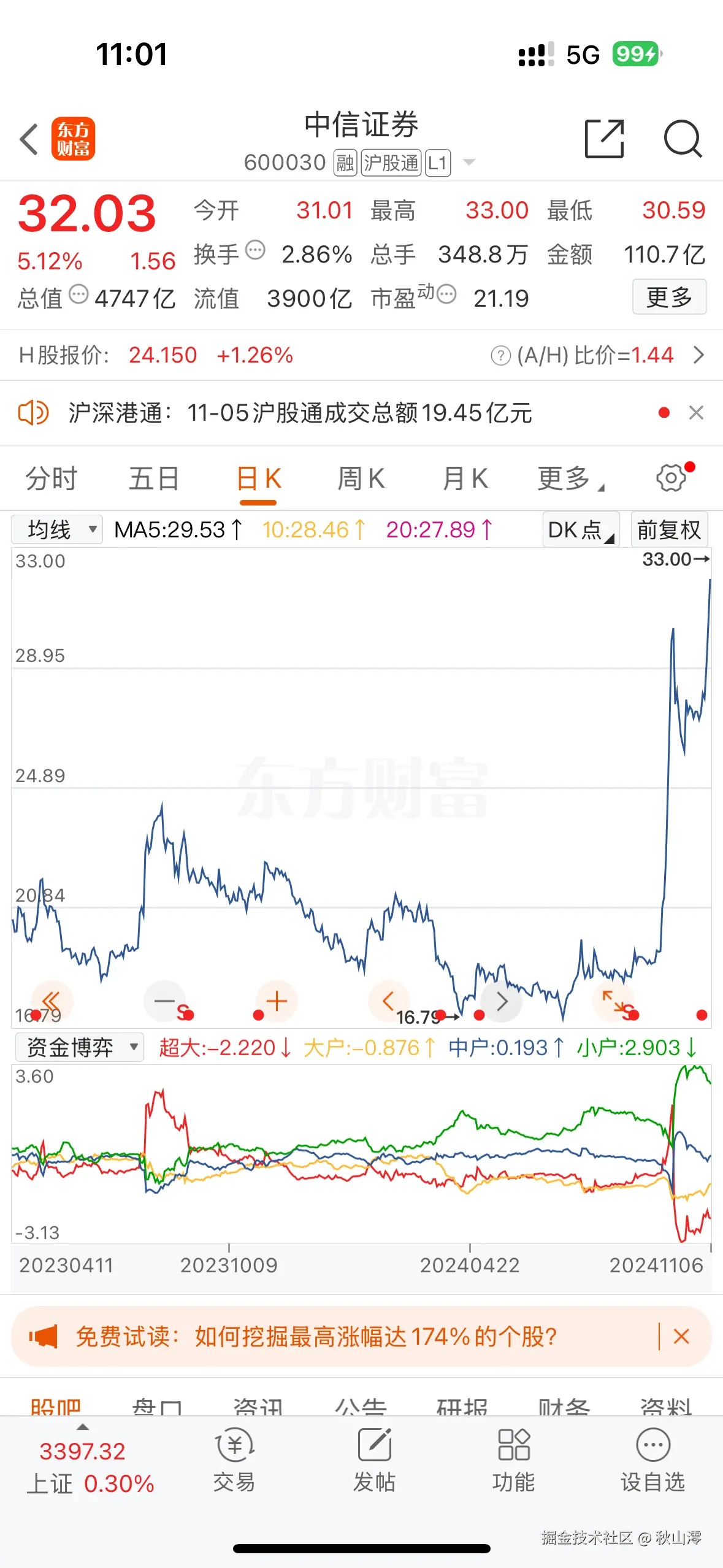Expand the DK点 options dropdown
This screenshot has height=1568, width=723.
click(x=579, y=529)
